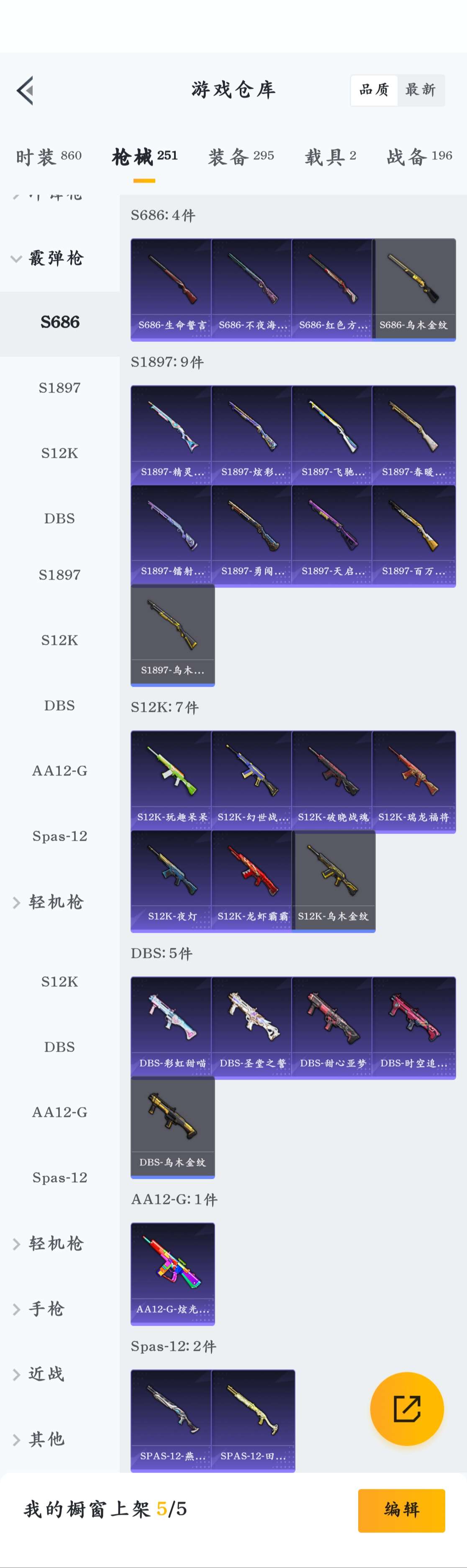Tap the orange share floating button

tap(407, 1409)
